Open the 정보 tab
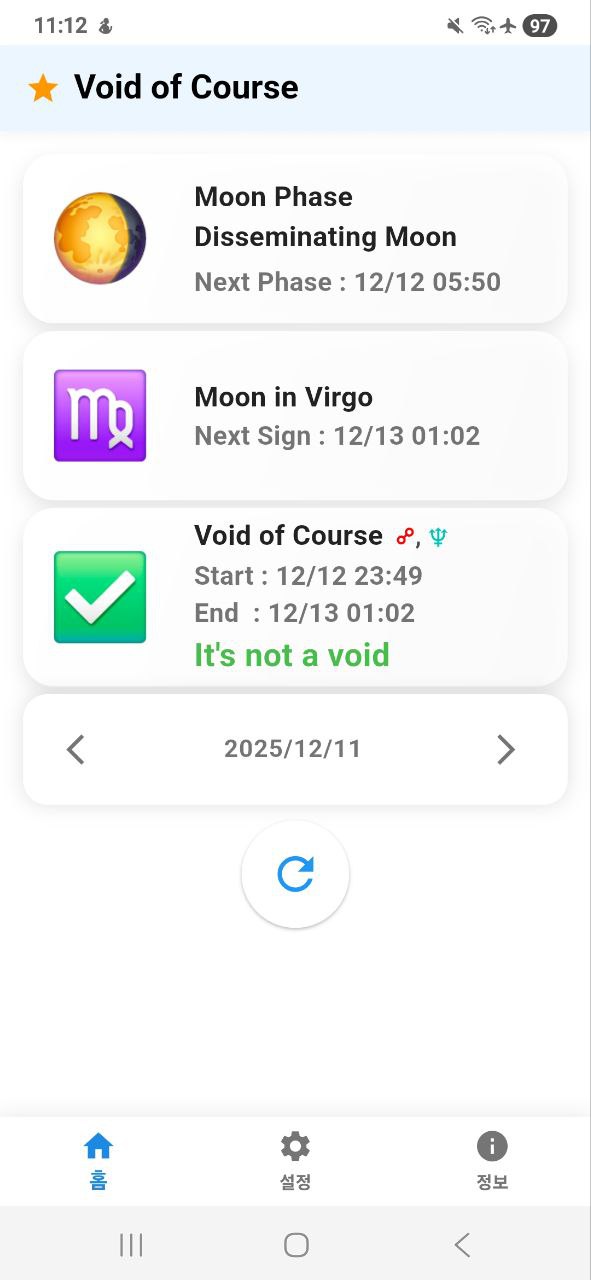Viewport: 591px width, 1280px height. pos(492,1160)
